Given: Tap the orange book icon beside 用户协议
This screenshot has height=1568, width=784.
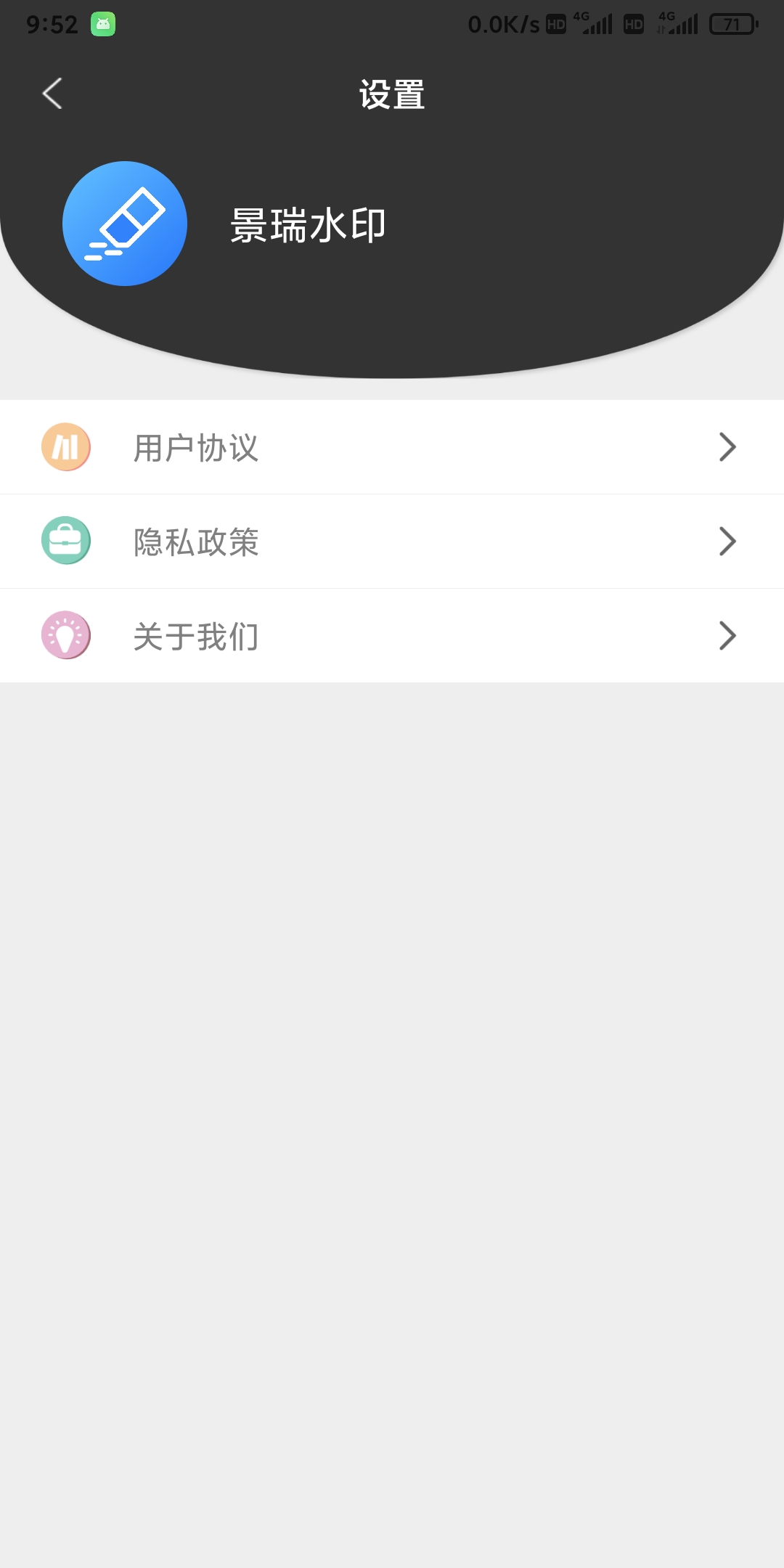Looking at the screenshot, I should point(66,447).
